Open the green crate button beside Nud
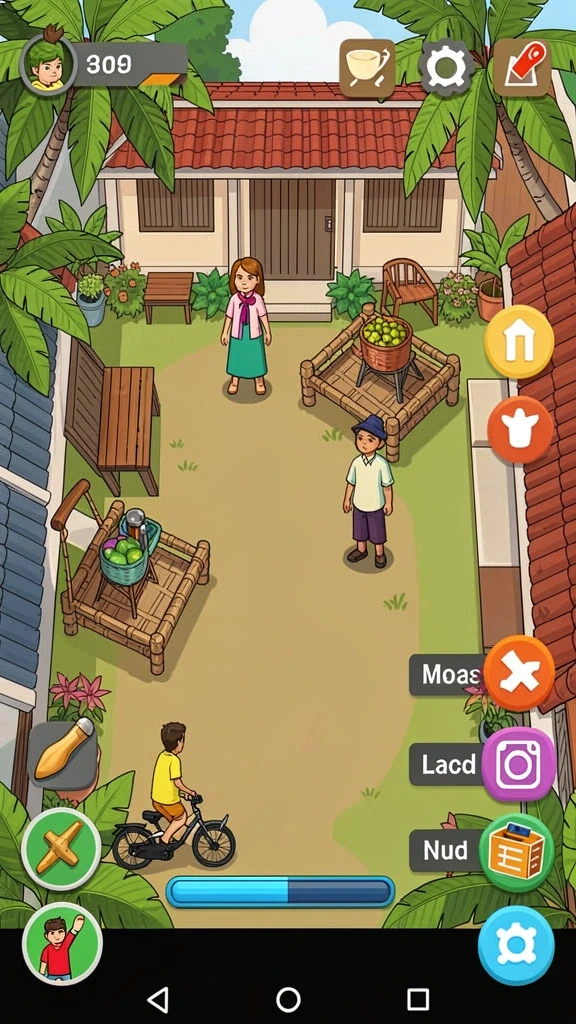 [x=517, y=852]
